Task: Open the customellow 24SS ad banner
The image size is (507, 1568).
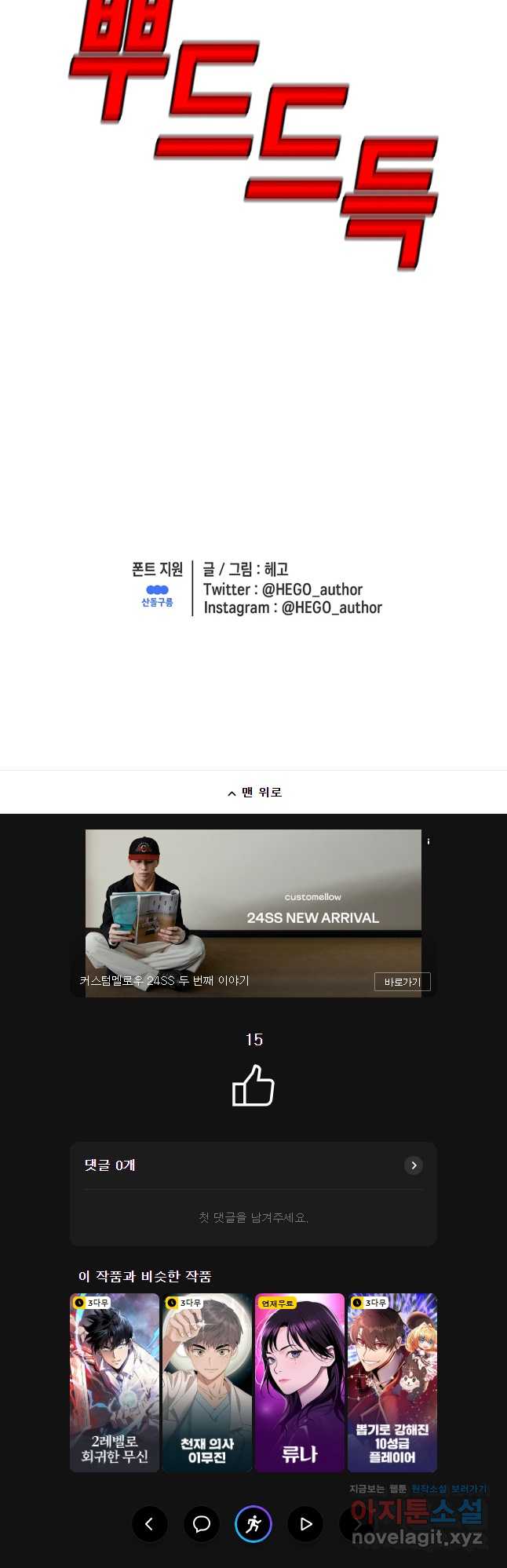Action: [x=253, y=903]
